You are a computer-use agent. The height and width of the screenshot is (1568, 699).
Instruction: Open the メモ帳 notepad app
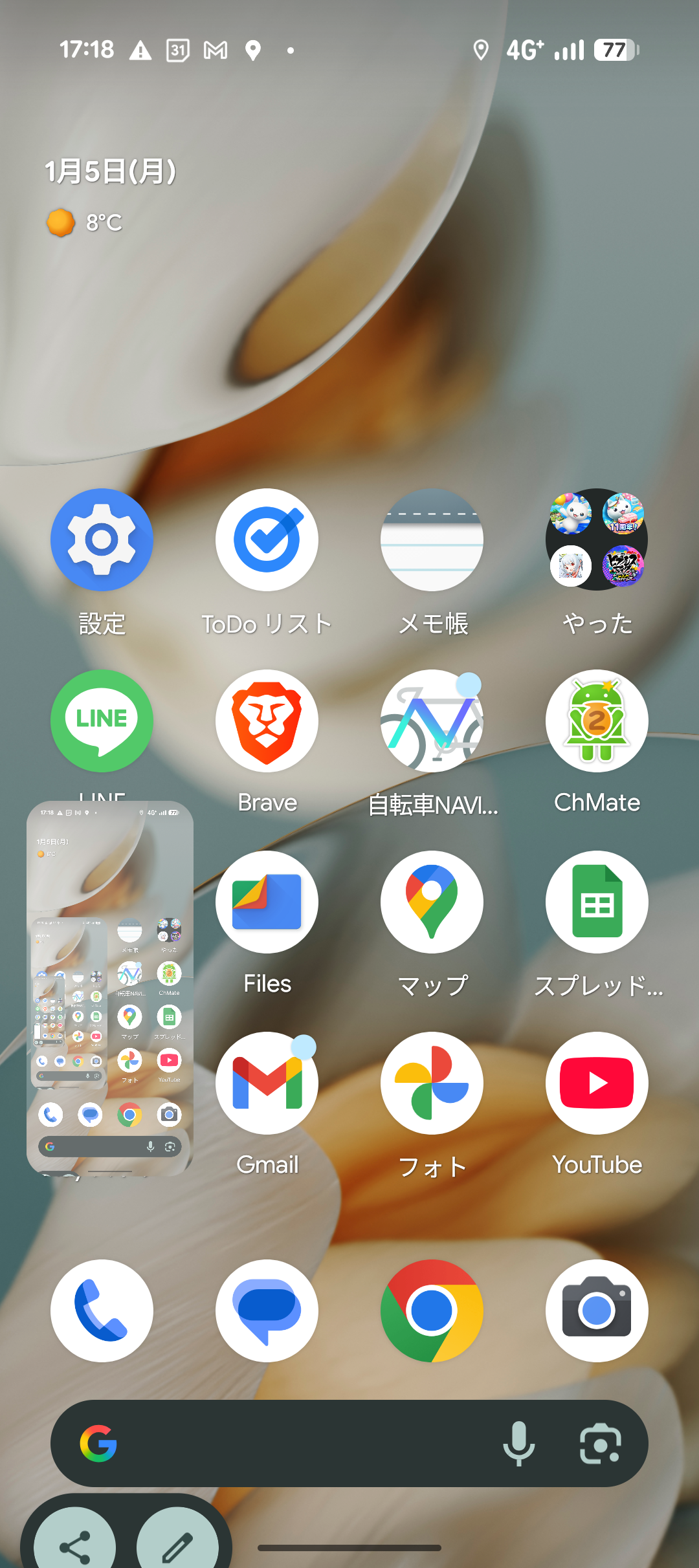432,539
